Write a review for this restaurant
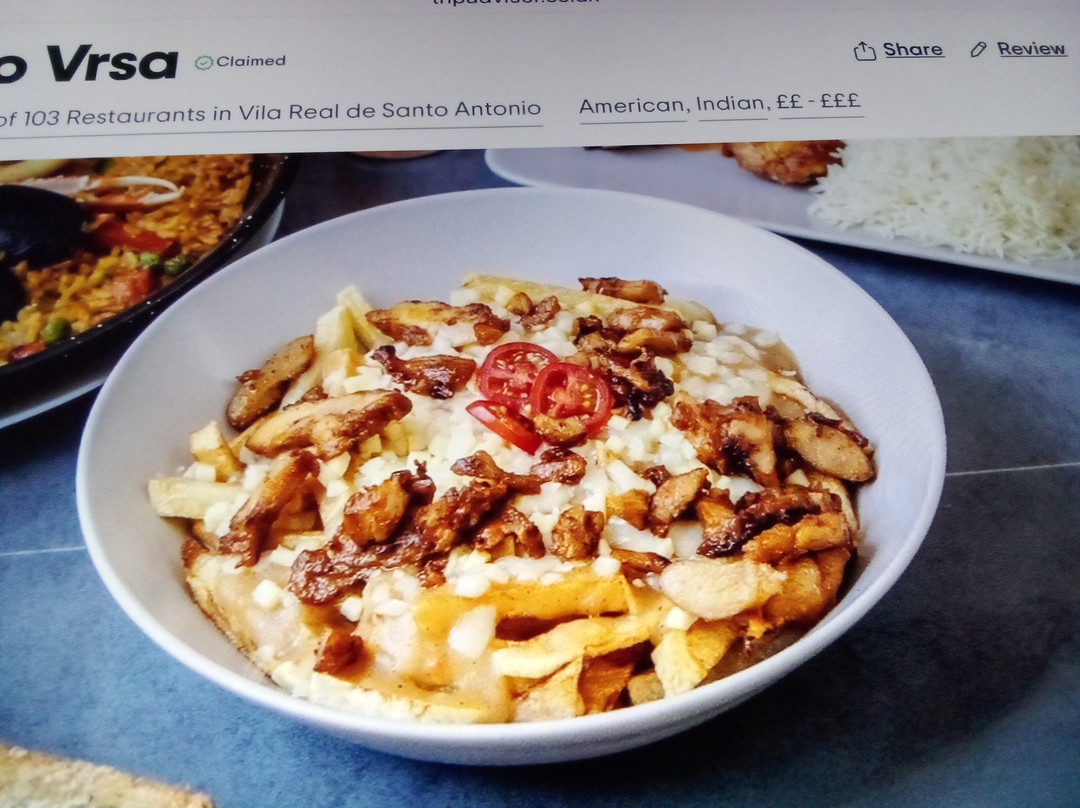 coord(1019,49)
